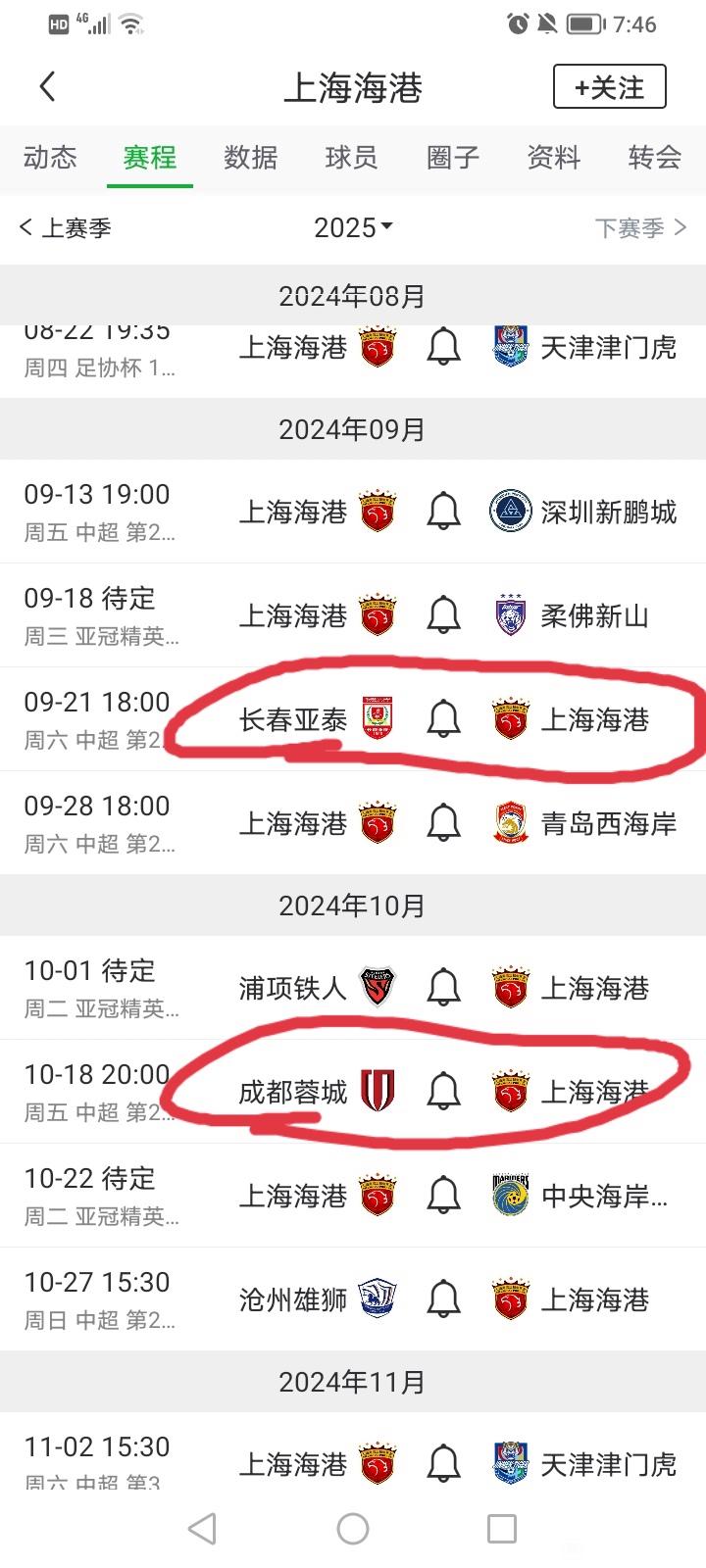Switch to the 转会 tab

(x=655, y=158)
